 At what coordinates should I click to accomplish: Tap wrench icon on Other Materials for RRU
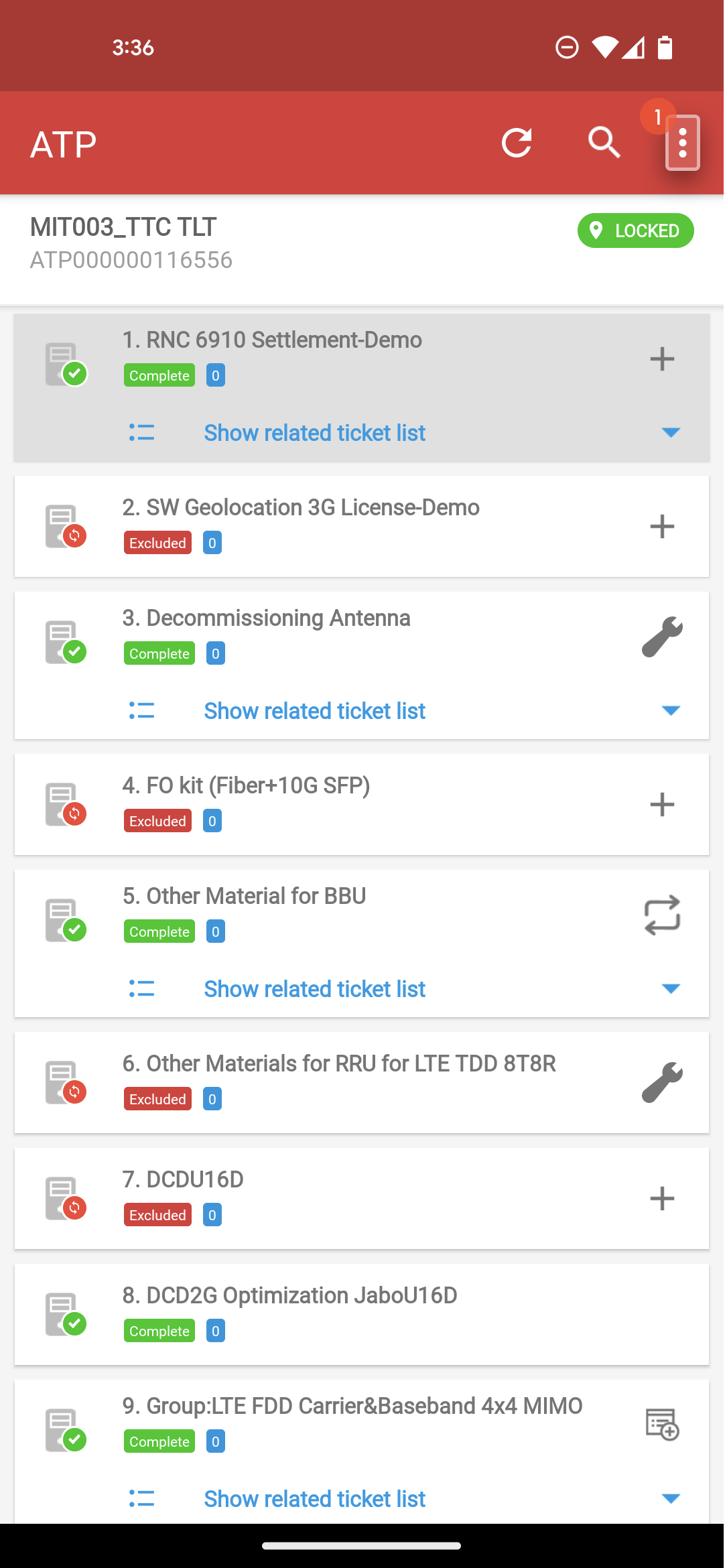coord(662,1082)
